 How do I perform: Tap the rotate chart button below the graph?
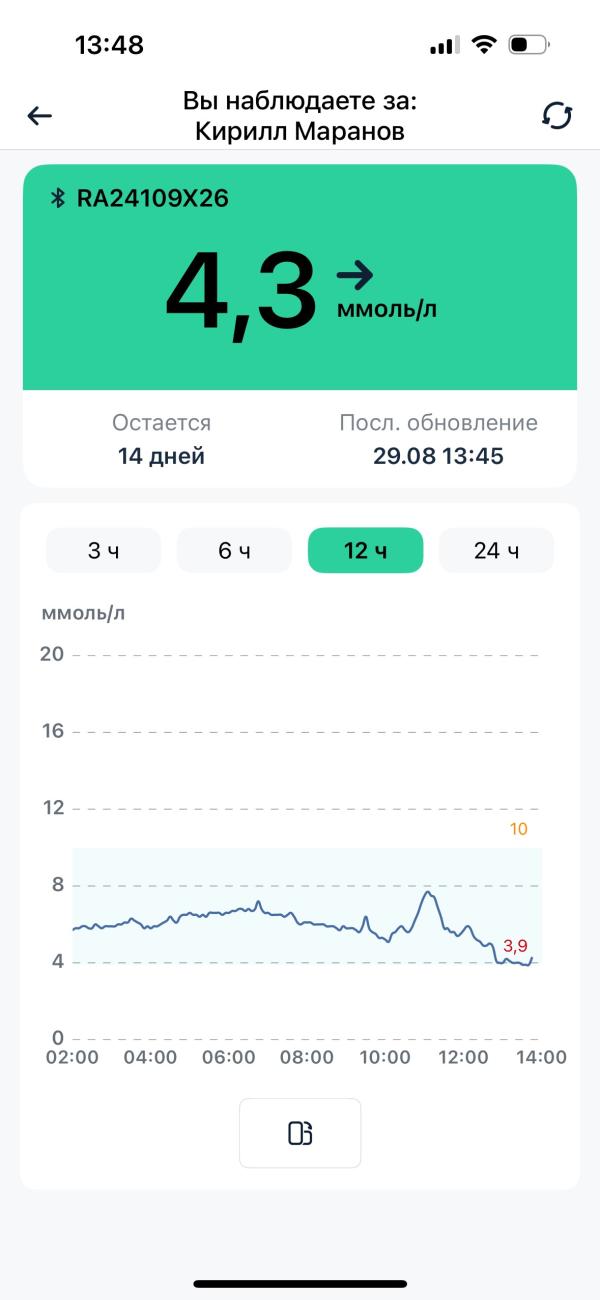pyautogui.click(x=300, y=1133)
